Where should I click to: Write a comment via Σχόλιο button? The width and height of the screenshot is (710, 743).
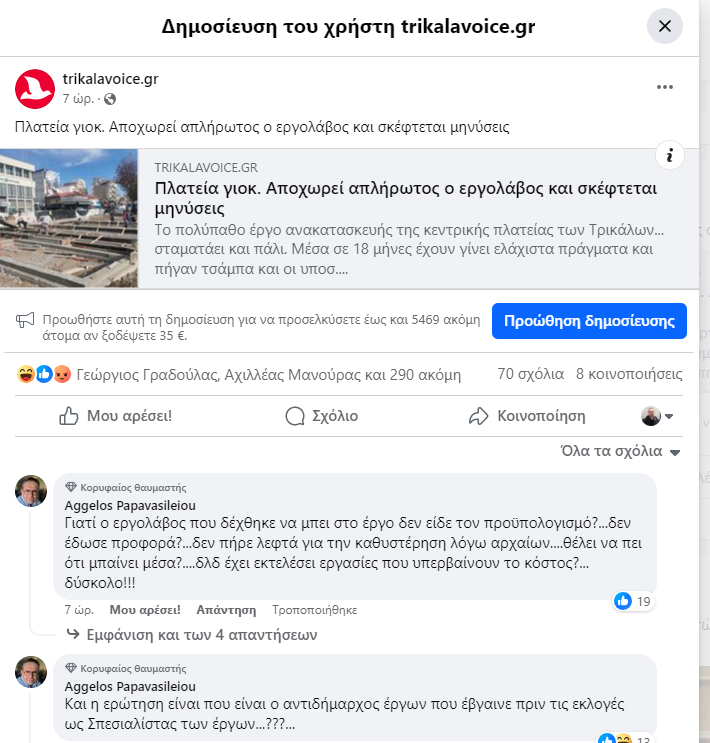(x=322, y=416)
